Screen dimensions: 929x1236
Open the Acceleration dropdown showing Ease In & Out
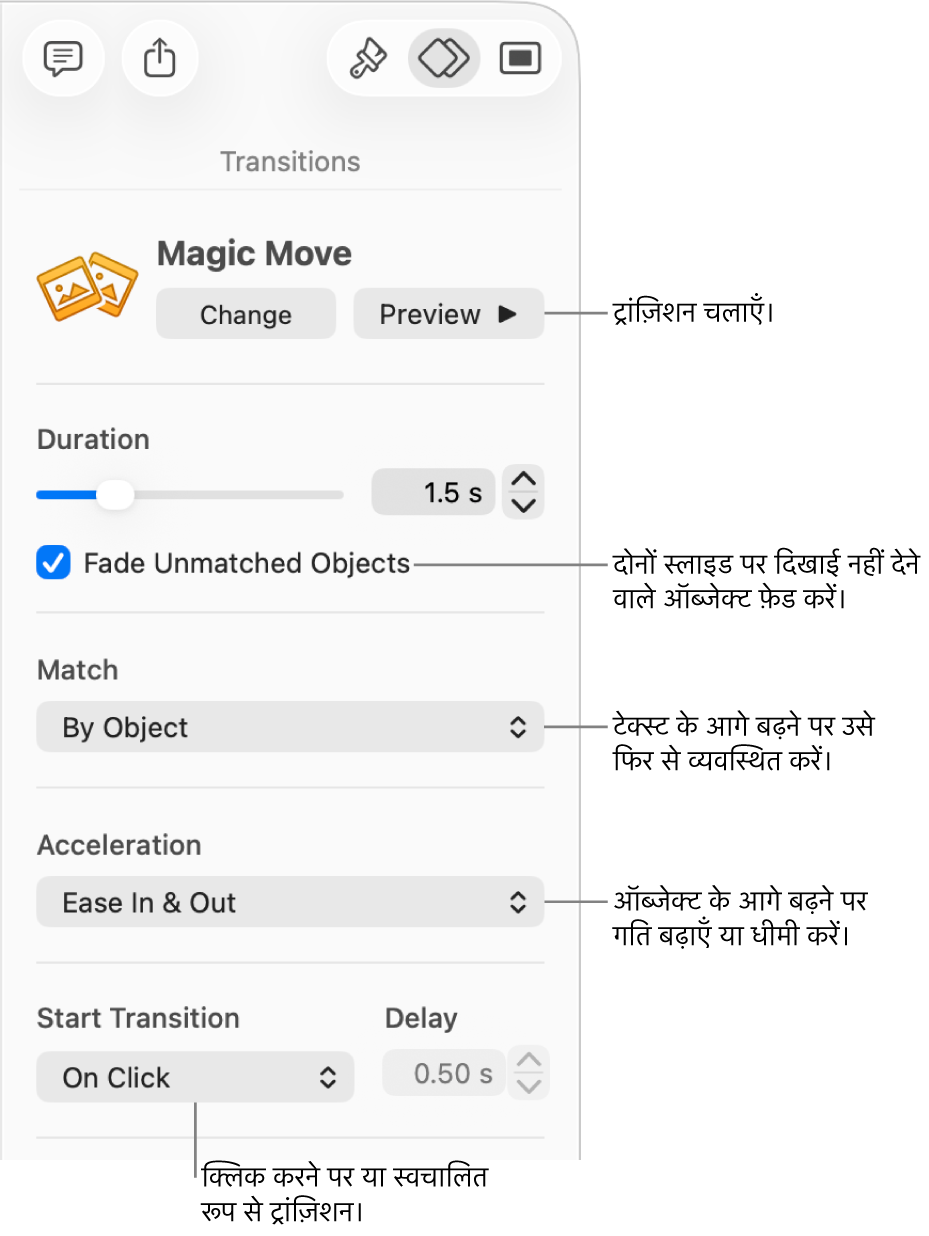click(x=290, y=902)
